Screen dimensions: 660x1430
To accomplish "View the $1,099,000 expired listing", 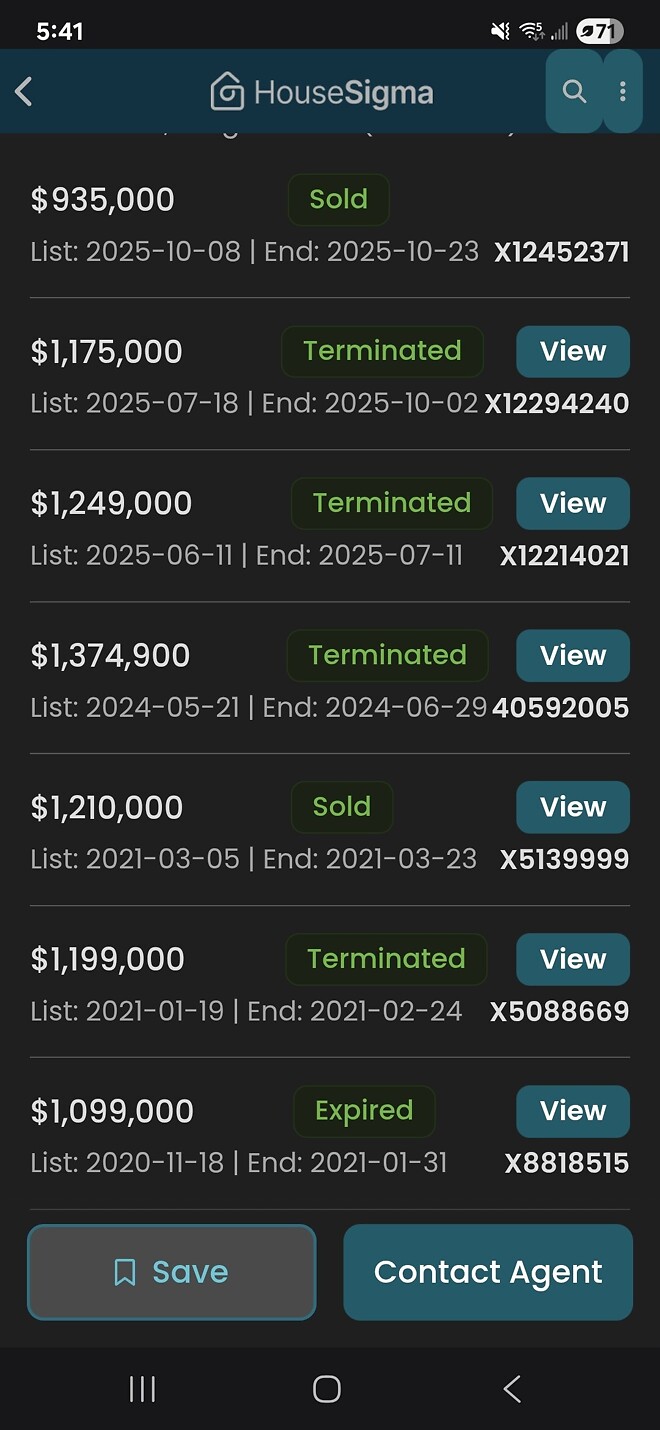I will (x=572, y=1111).
